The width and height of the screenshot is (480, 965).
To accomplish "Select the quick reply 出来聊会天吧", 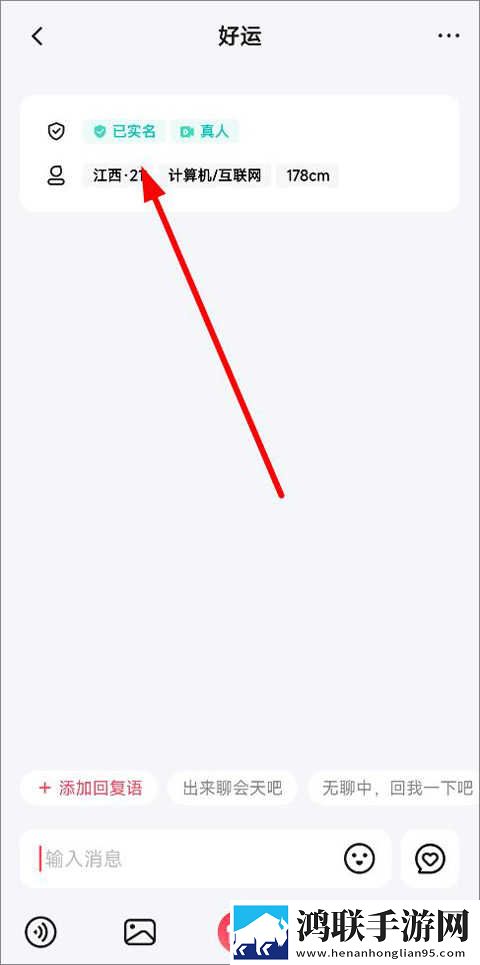I will [x=233, y=788].
